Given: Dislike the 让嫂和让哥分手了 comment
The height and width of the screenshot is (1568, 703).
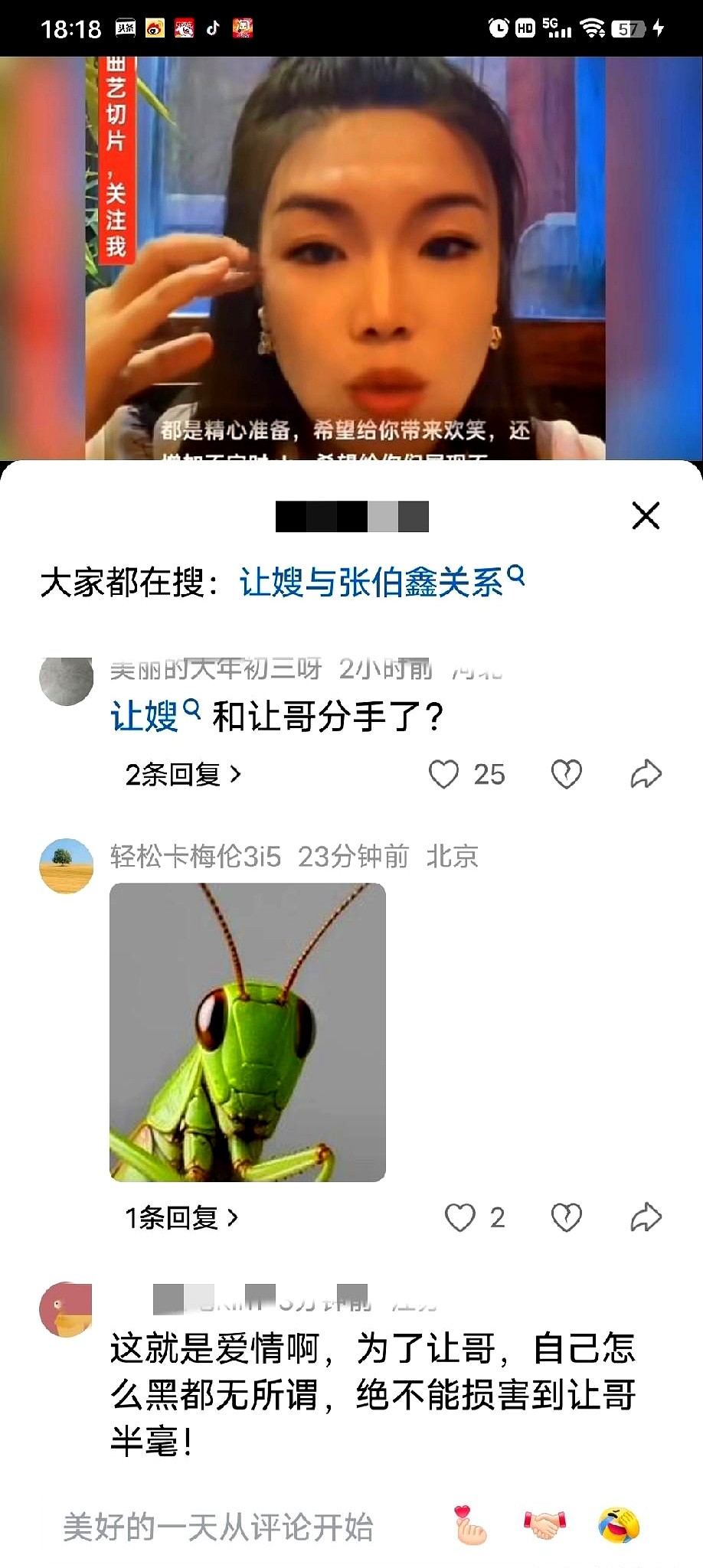Looking at the screenshot, I should (567, 774).
